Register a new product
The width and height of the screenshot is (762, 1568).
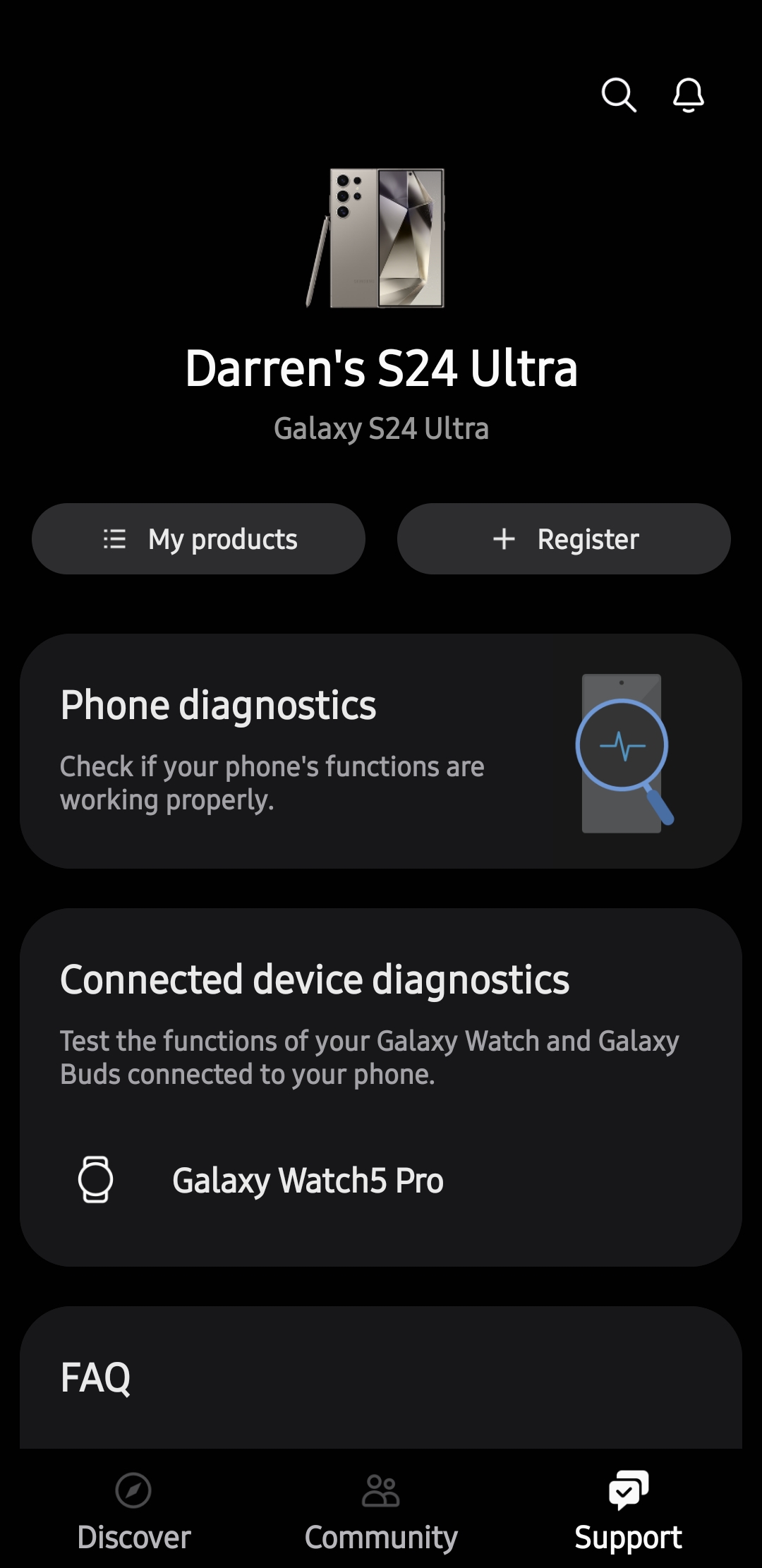click(x=564, y=538)
